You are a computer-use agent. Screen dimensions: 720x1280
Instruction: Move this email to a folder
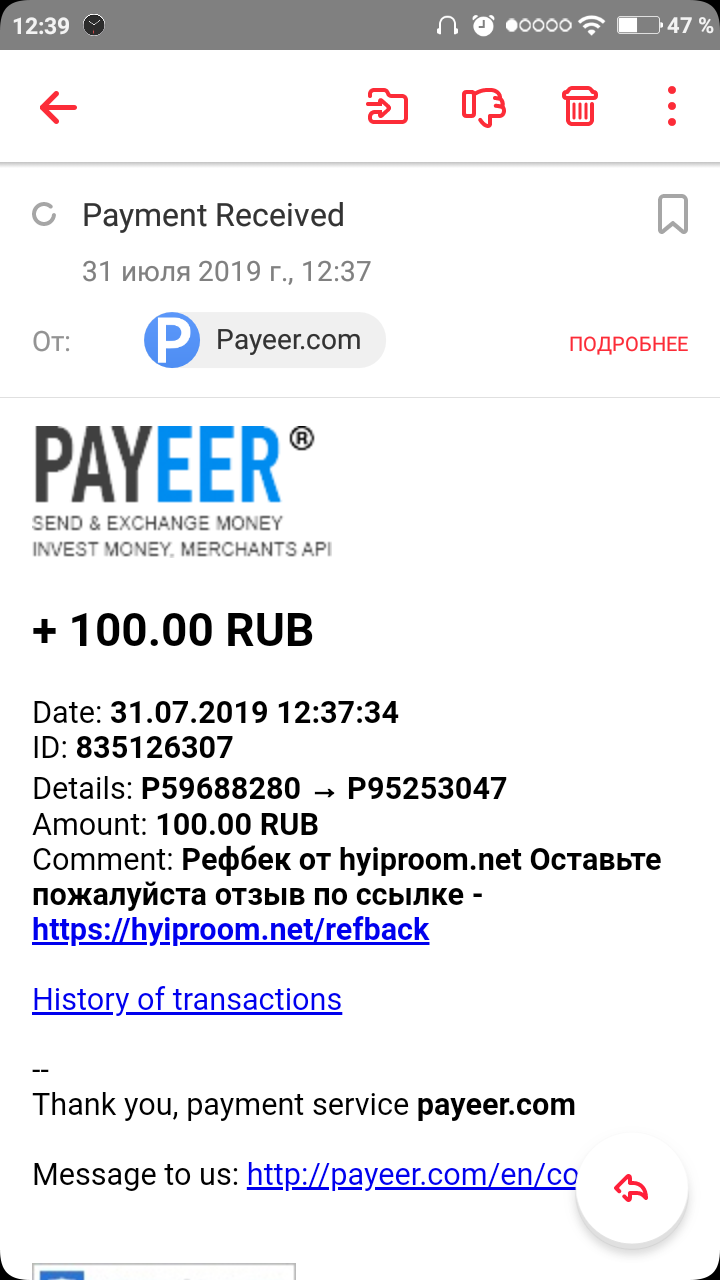click(x=387, y=106)
